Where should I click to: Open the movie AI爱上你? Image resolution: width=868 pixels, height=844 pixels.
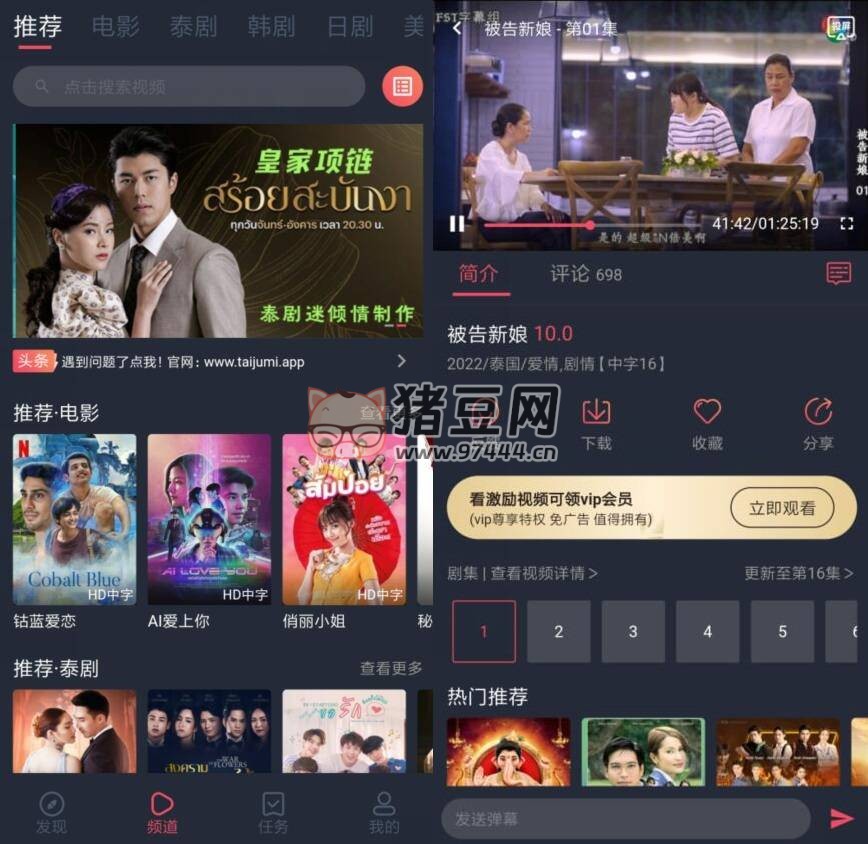coord(209,520)
